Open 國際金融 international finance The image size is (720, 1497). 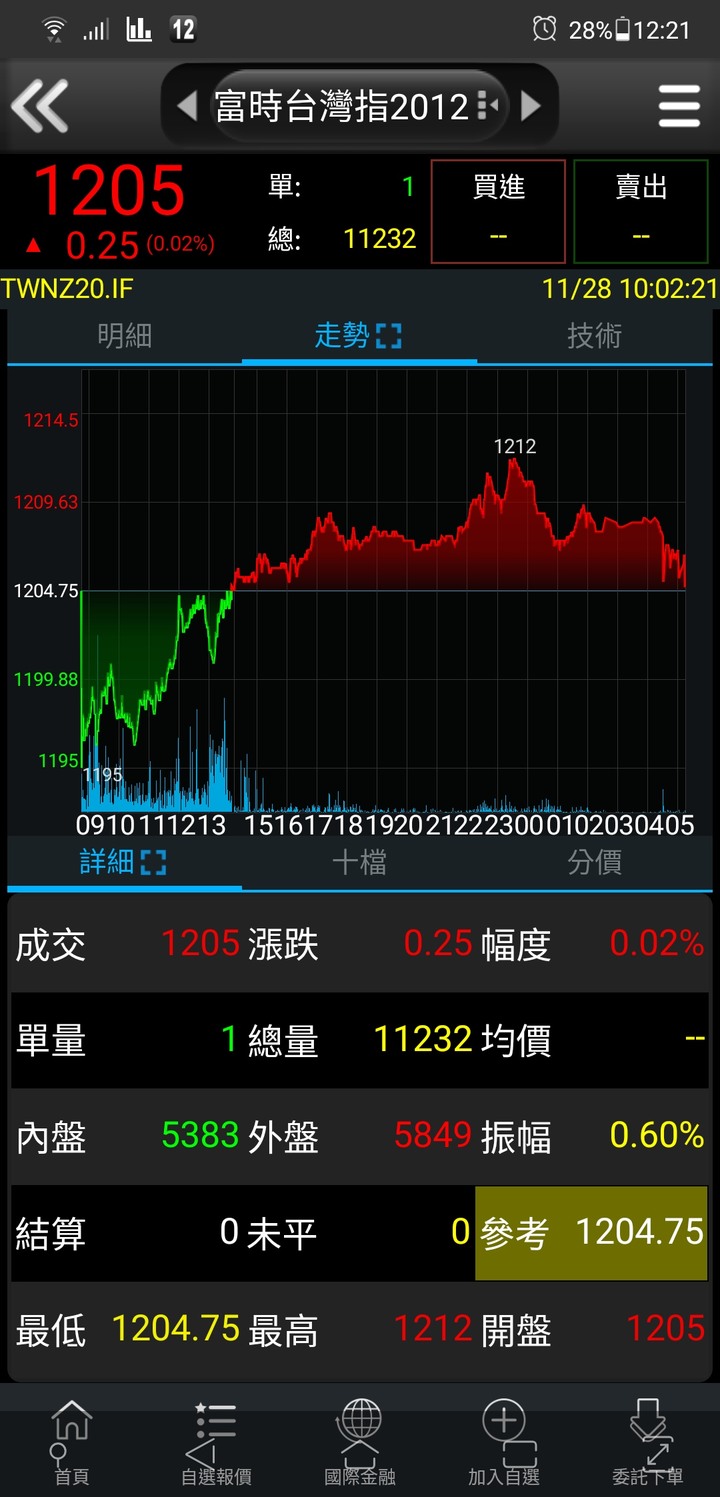coord(360,1442)
